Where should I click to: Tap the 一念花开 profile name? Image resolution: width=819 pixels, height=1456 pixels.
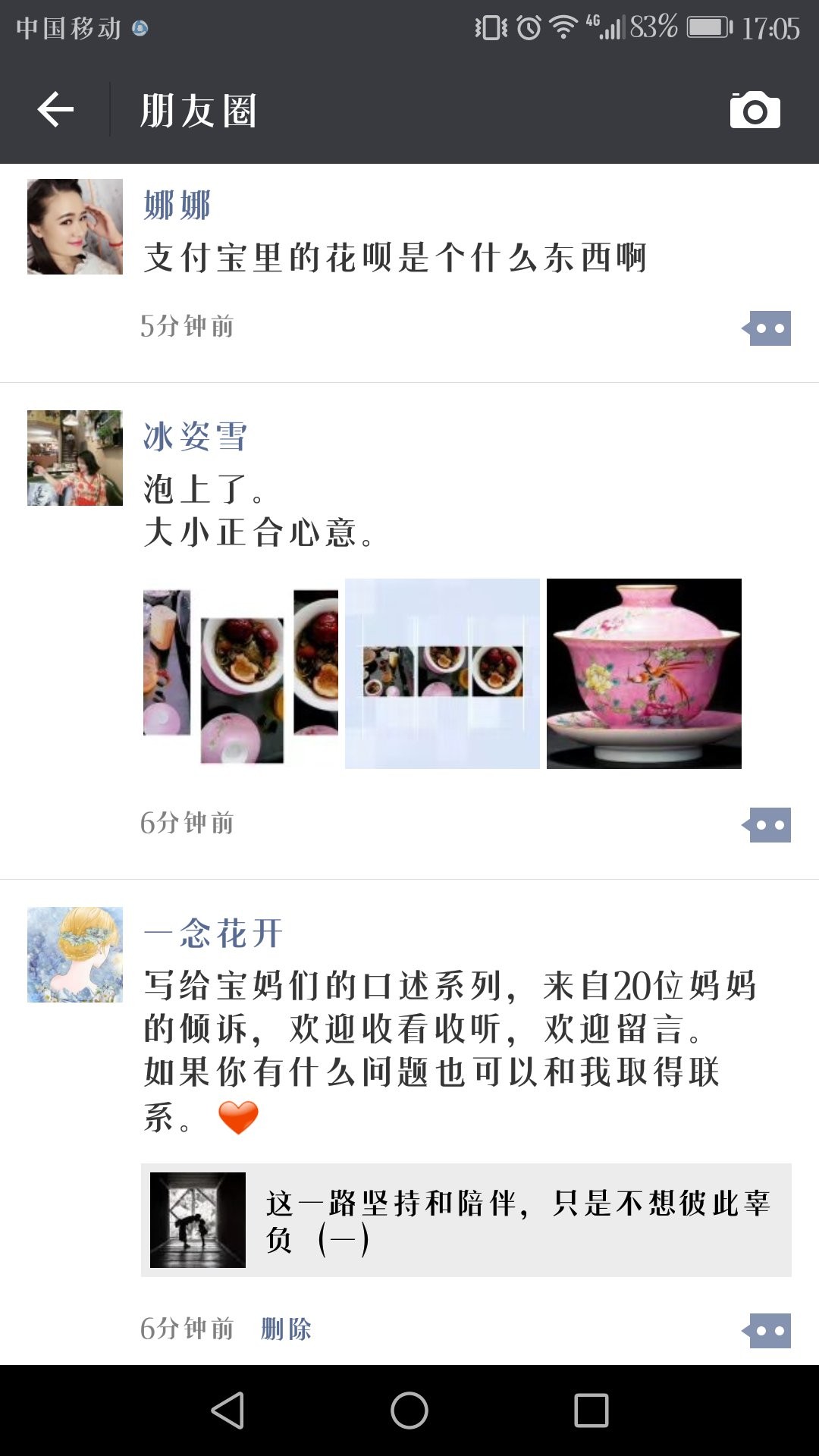click(x=213, y=934)
